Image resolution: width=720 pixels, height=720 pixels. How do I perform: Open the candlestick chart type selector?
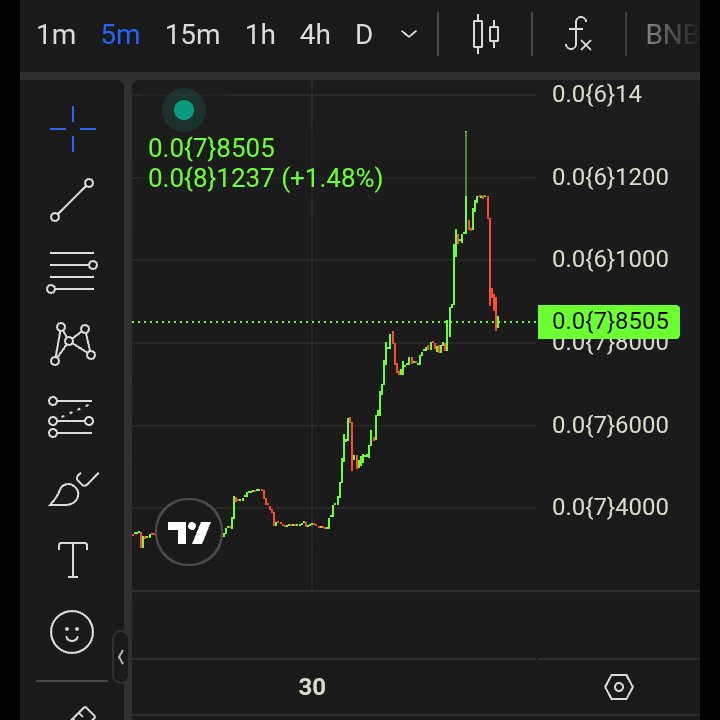(486, 34)
